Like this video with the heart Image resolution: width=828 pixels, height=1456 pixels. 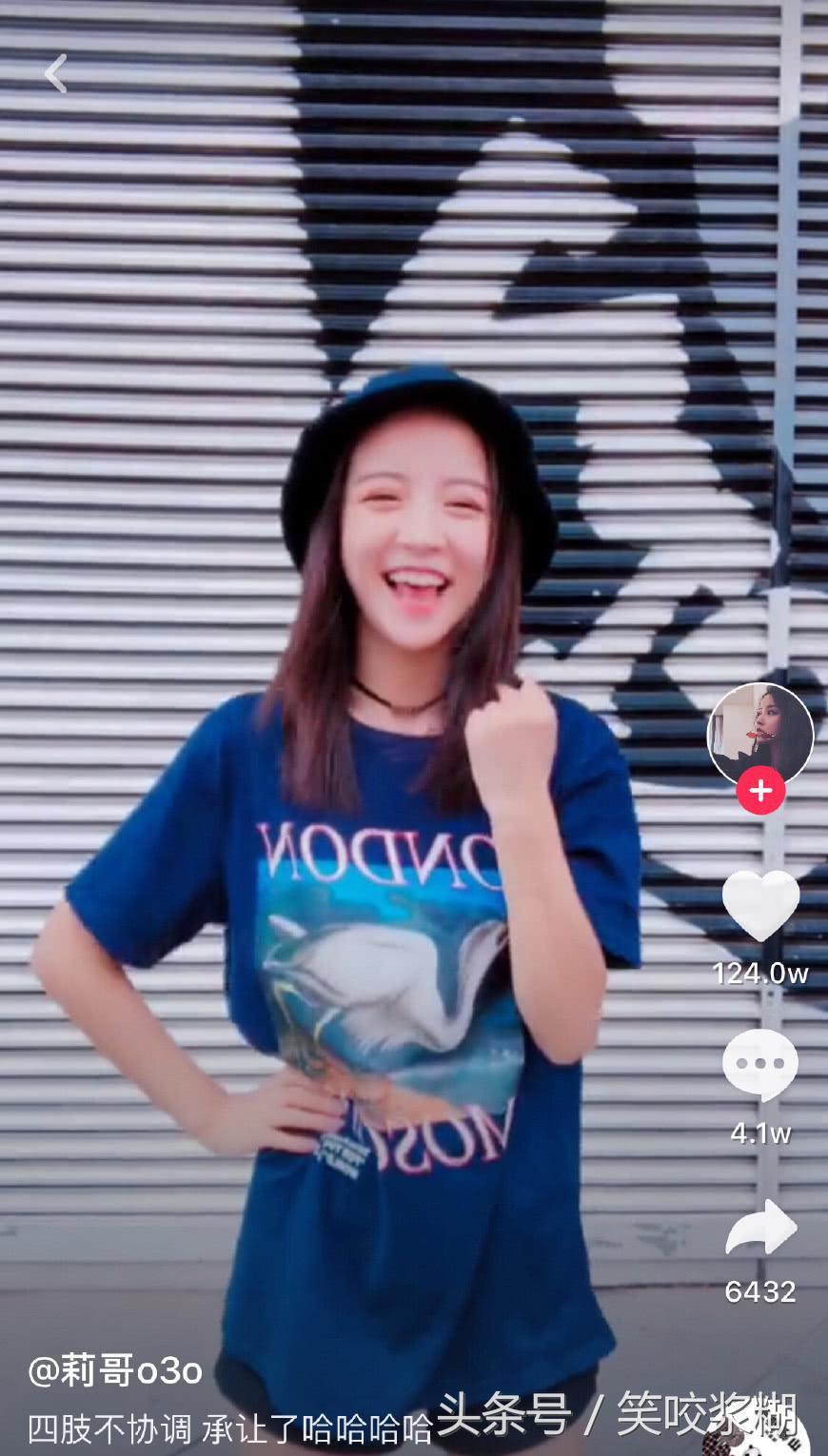pyautogui.click(x=760, y=904)
